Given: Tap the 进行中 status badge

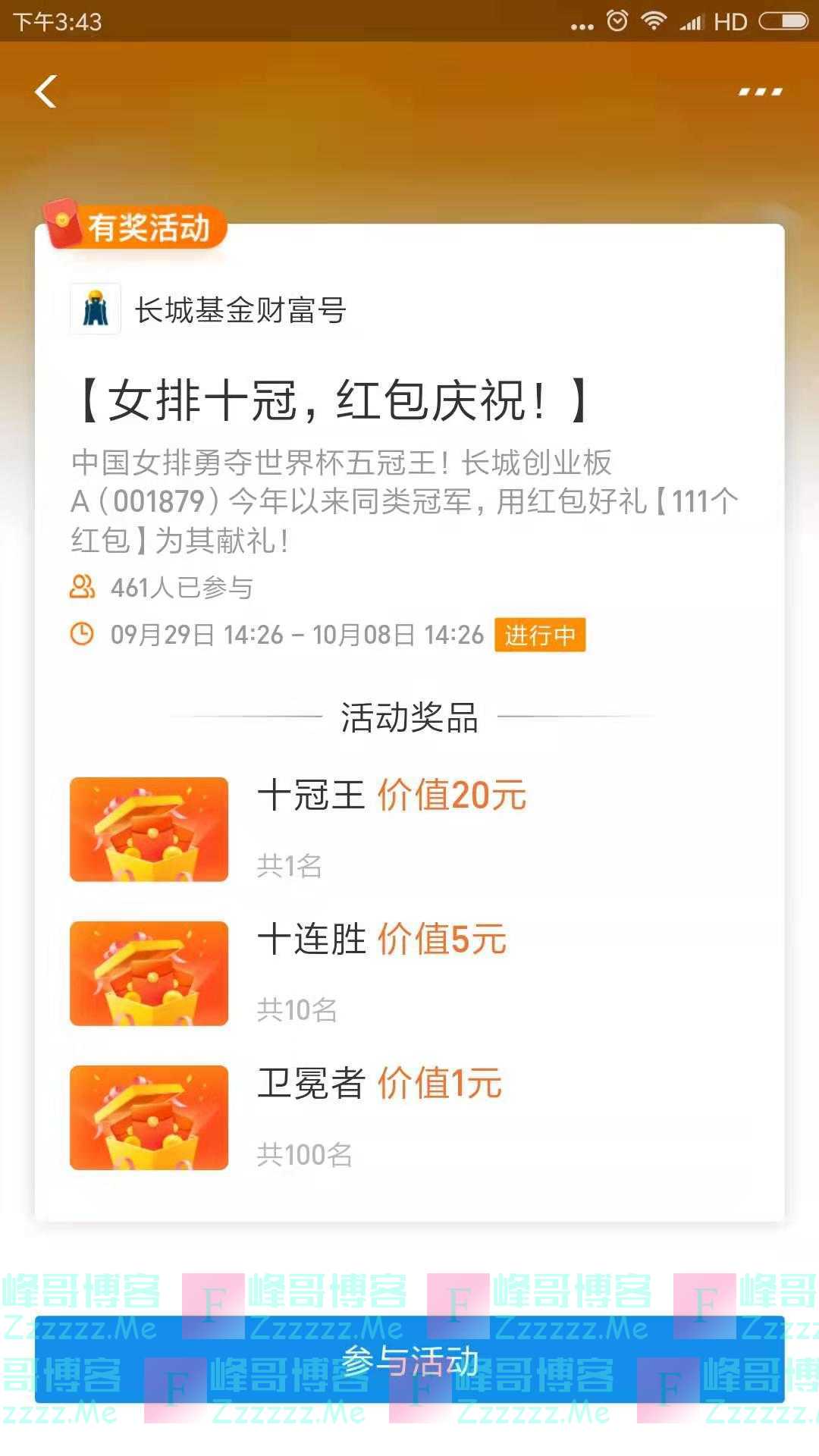Looking at the screenshot, I should tap(540, 637).
